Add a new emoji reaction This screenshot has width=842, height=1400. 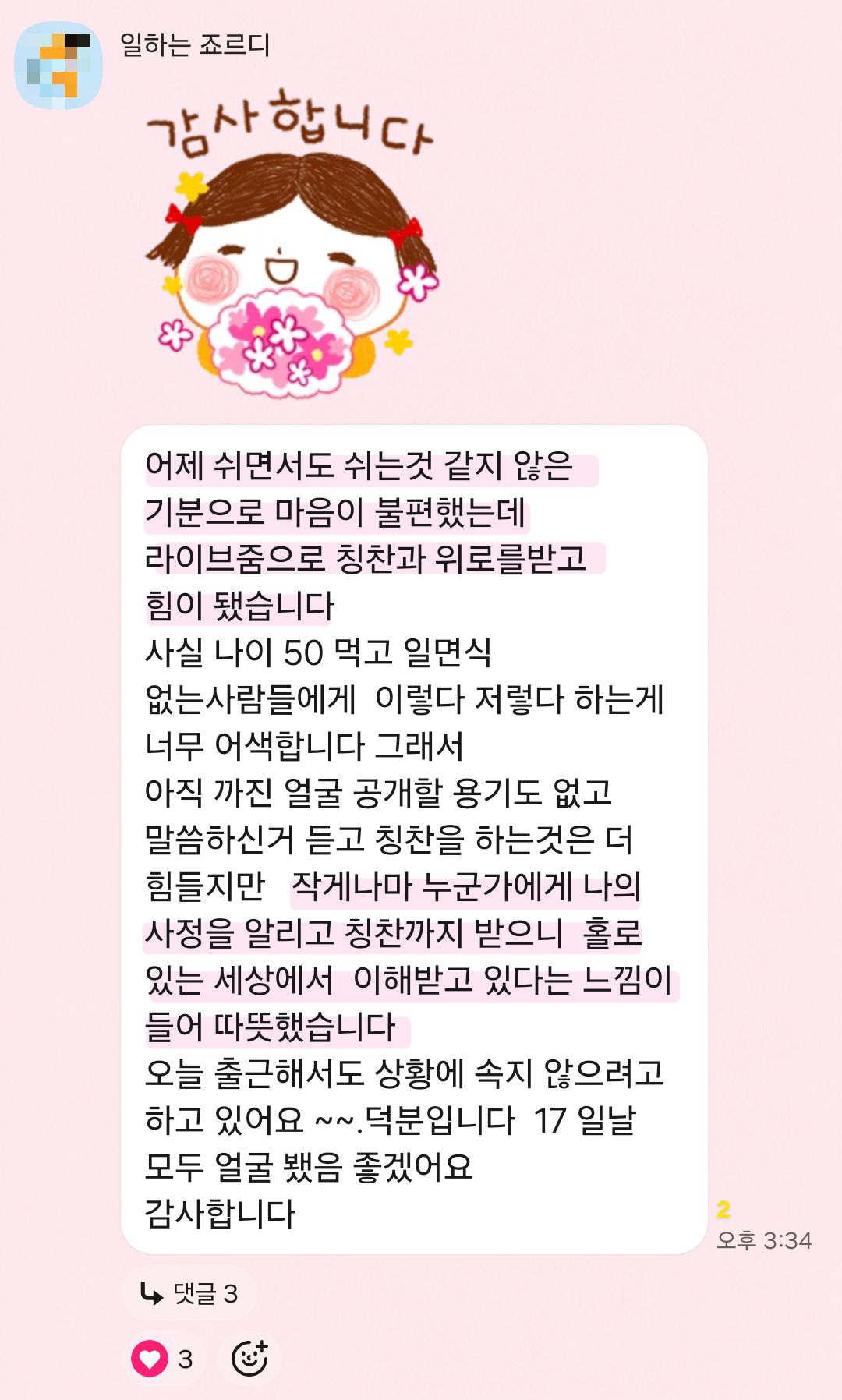pyautogui.click(x=250, y=1359)
